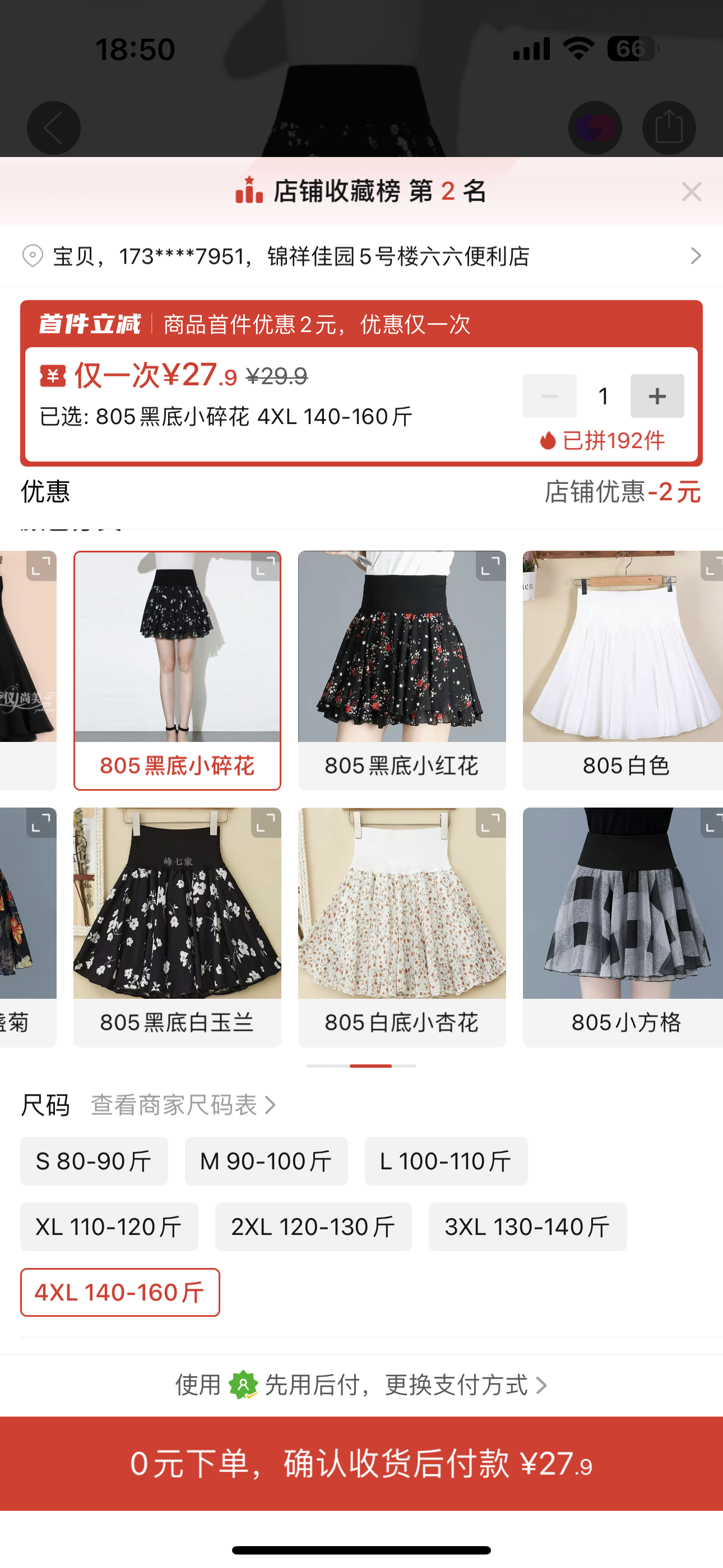Open the 店铺优惠 -2元 discount details
This screenshot has width=723, height=1568.
(x=622, y=492)
